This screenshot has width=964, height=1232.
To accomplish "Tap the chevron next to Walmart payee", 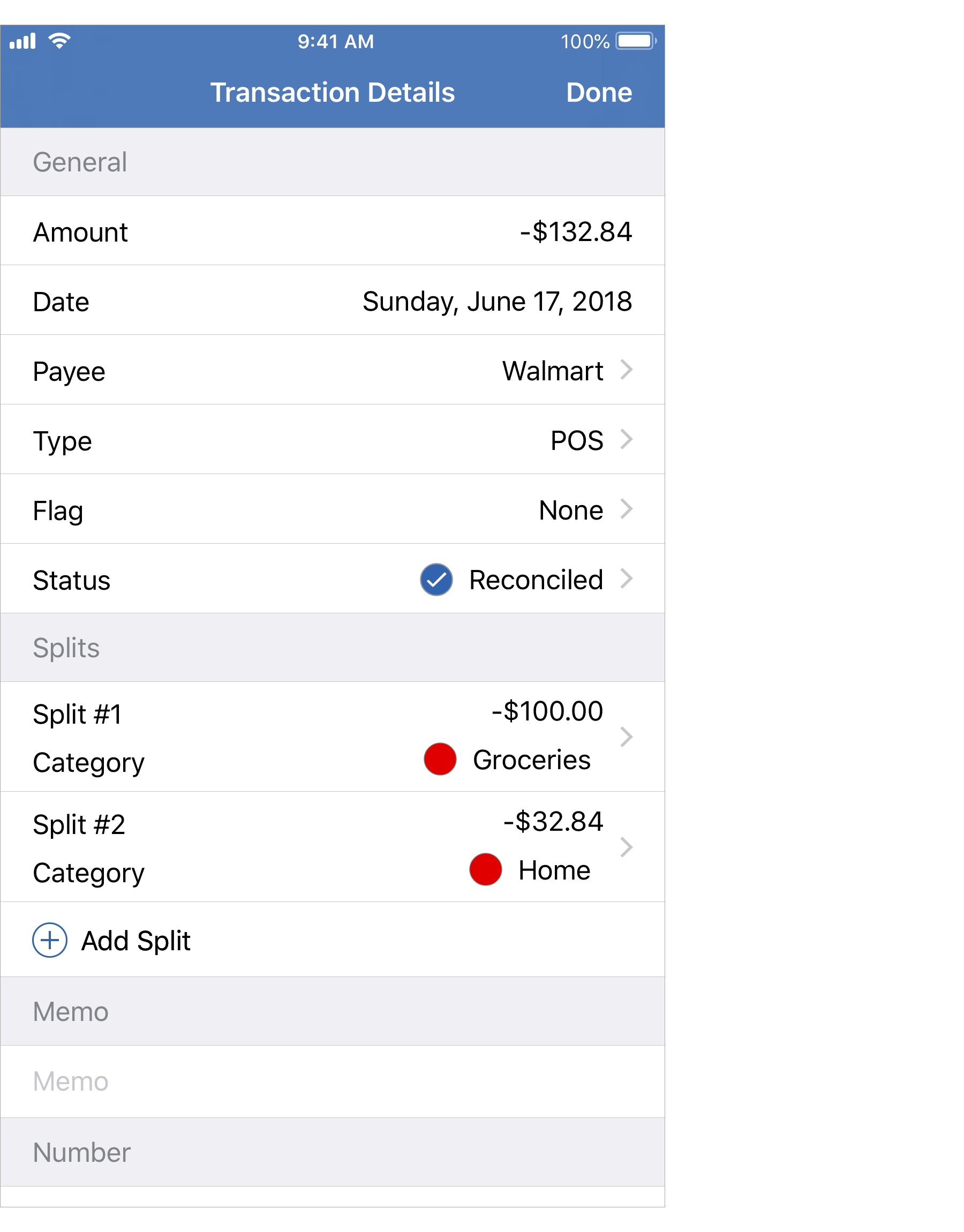I will [x=628, y=371].
